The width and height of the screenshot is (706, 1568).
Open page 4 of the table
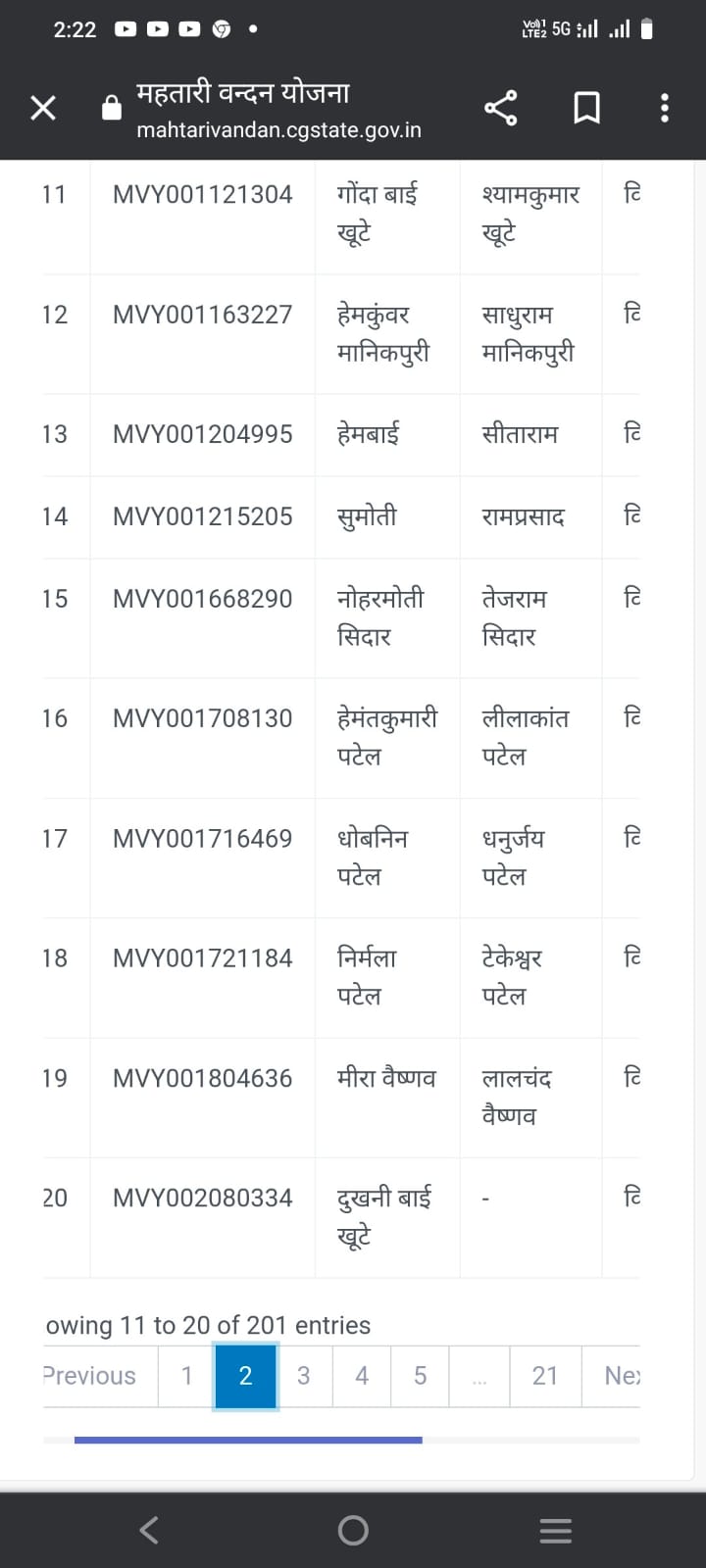(x=362, y=1376)
